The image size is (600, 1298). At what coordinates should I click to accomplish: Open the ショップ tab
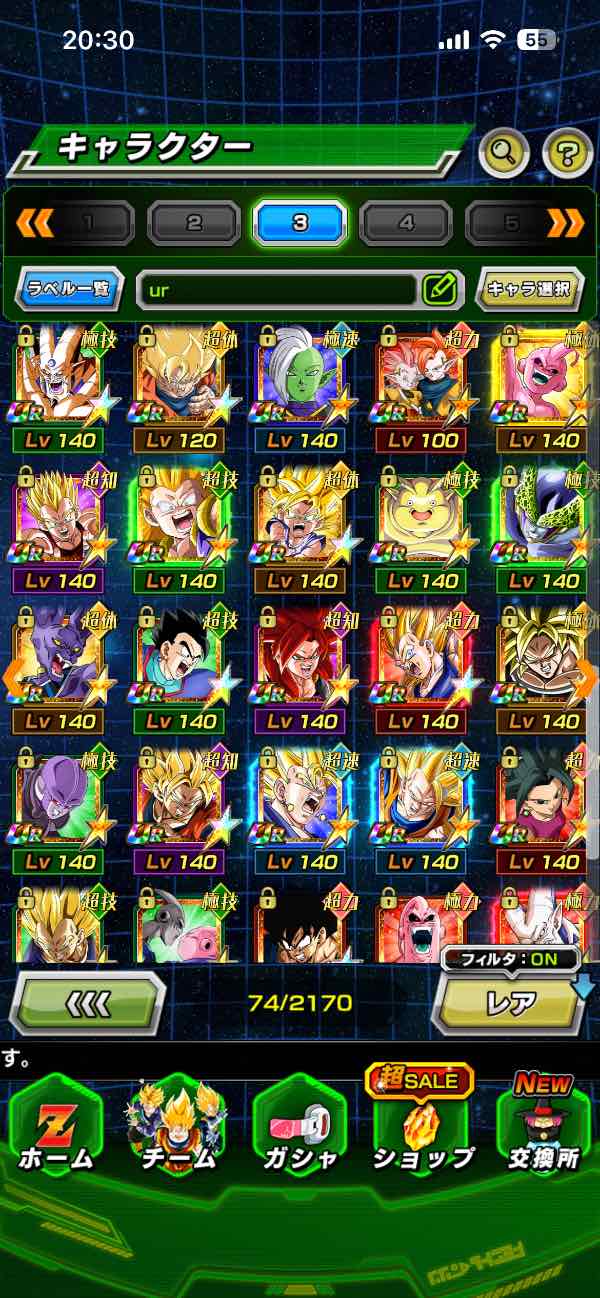pos(422,1125)
